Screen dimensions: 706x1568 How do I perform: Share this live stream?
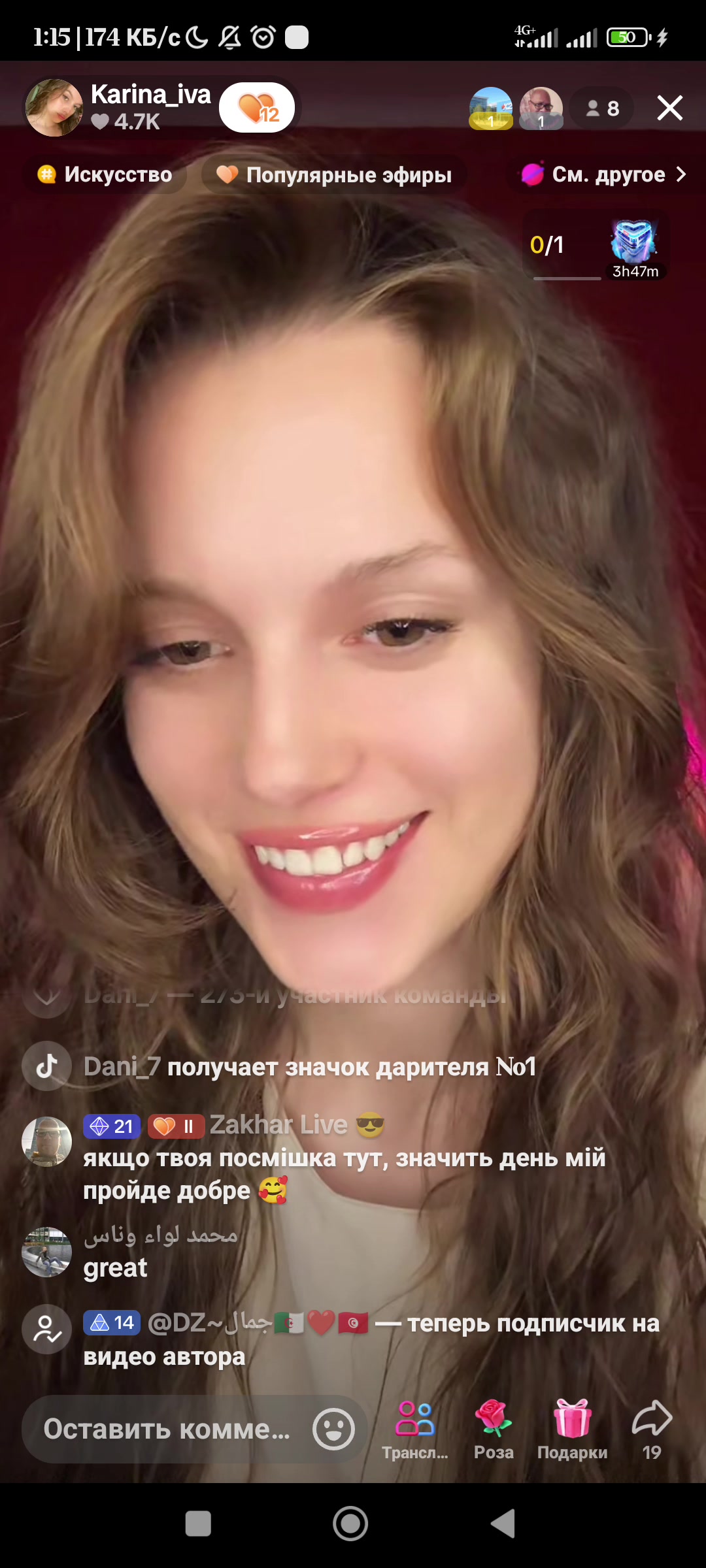(x=652, y=1429)
